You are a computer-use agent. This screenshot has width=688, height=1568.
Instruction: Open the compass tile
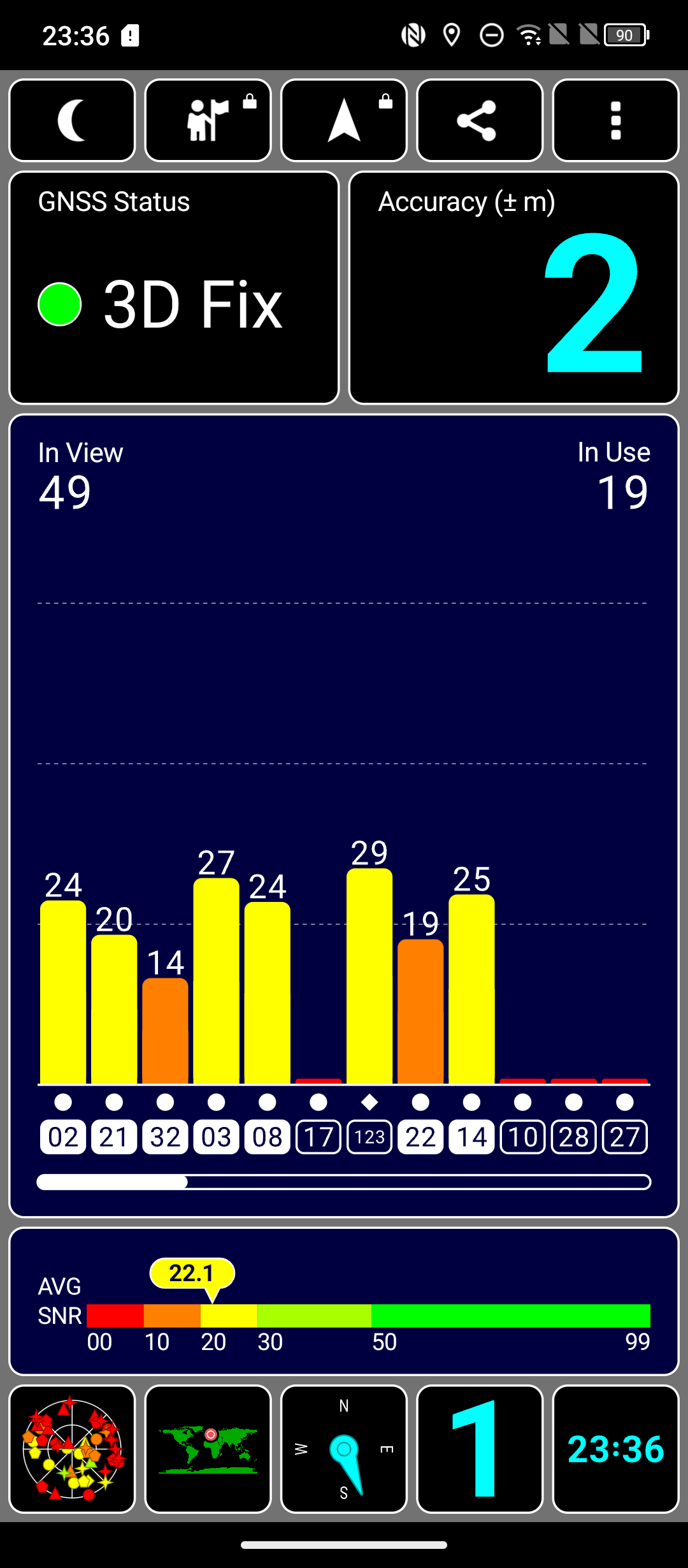tap(344, 1449)
